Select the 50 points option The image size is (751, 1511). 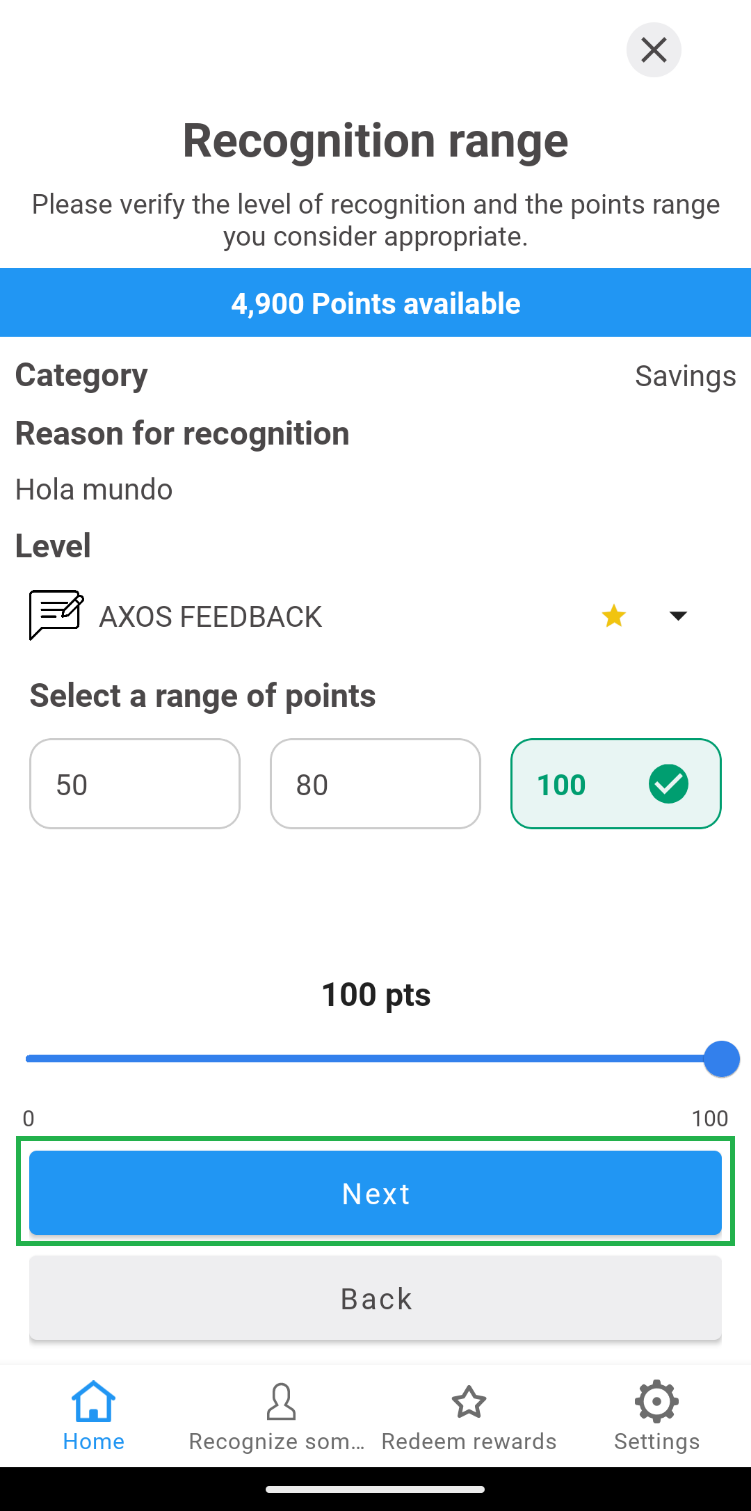pos(135,784)
